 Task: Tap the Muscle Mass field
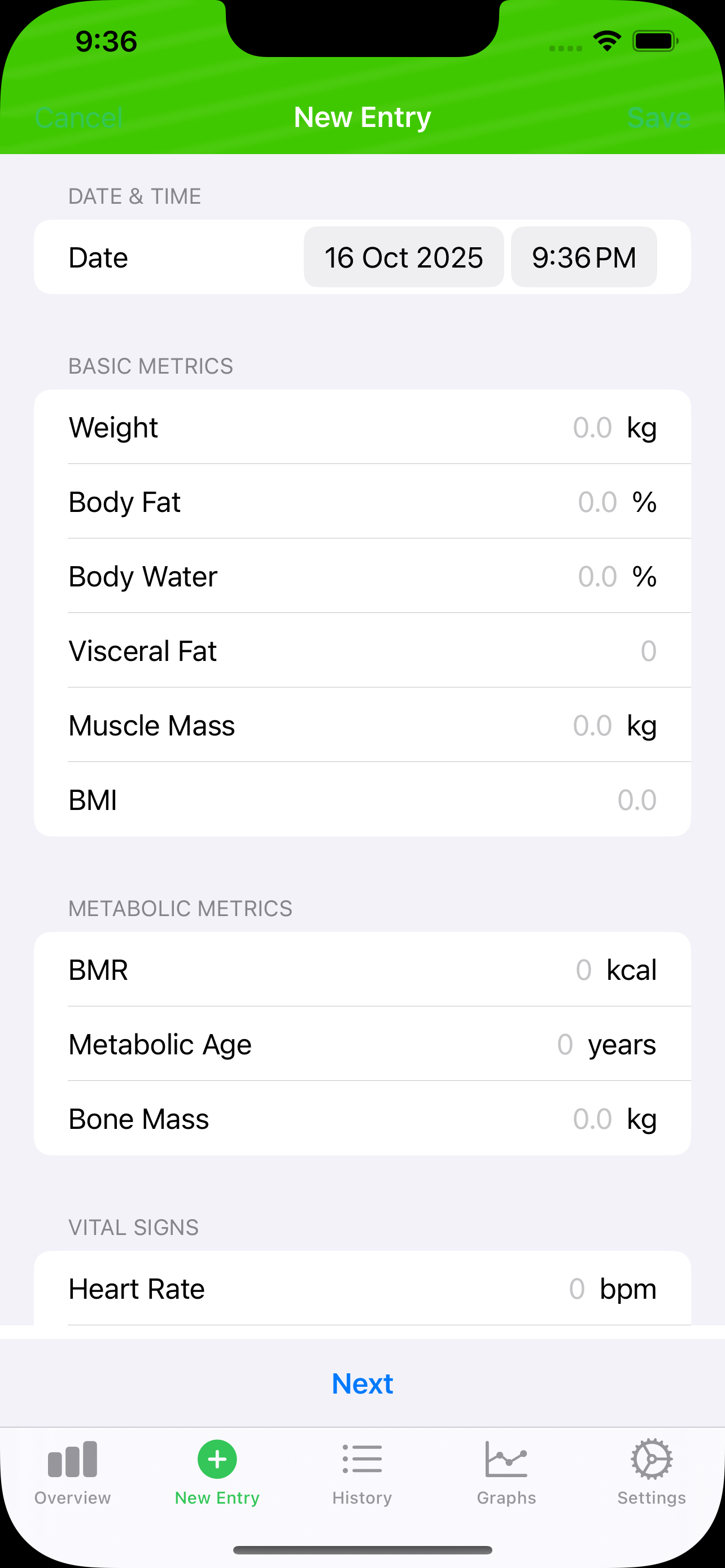[592, 725]
